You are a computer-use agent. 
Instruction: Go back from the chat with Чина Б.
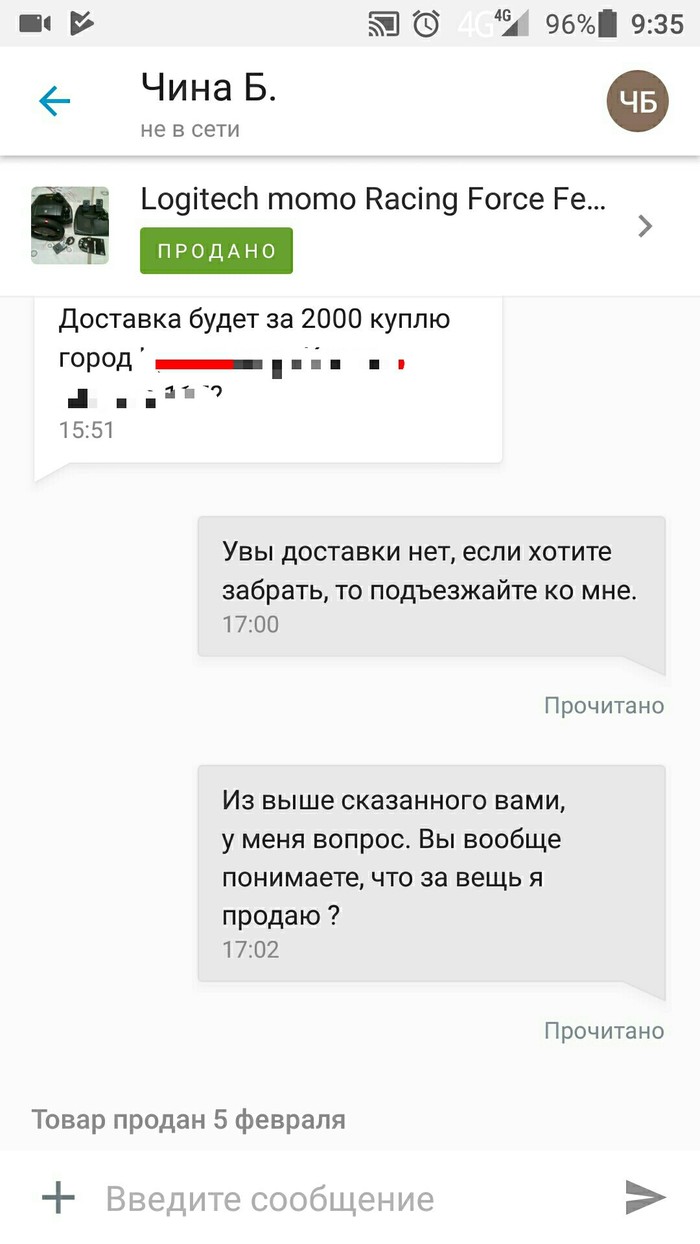pyautogui.click(x=54, y=101)
